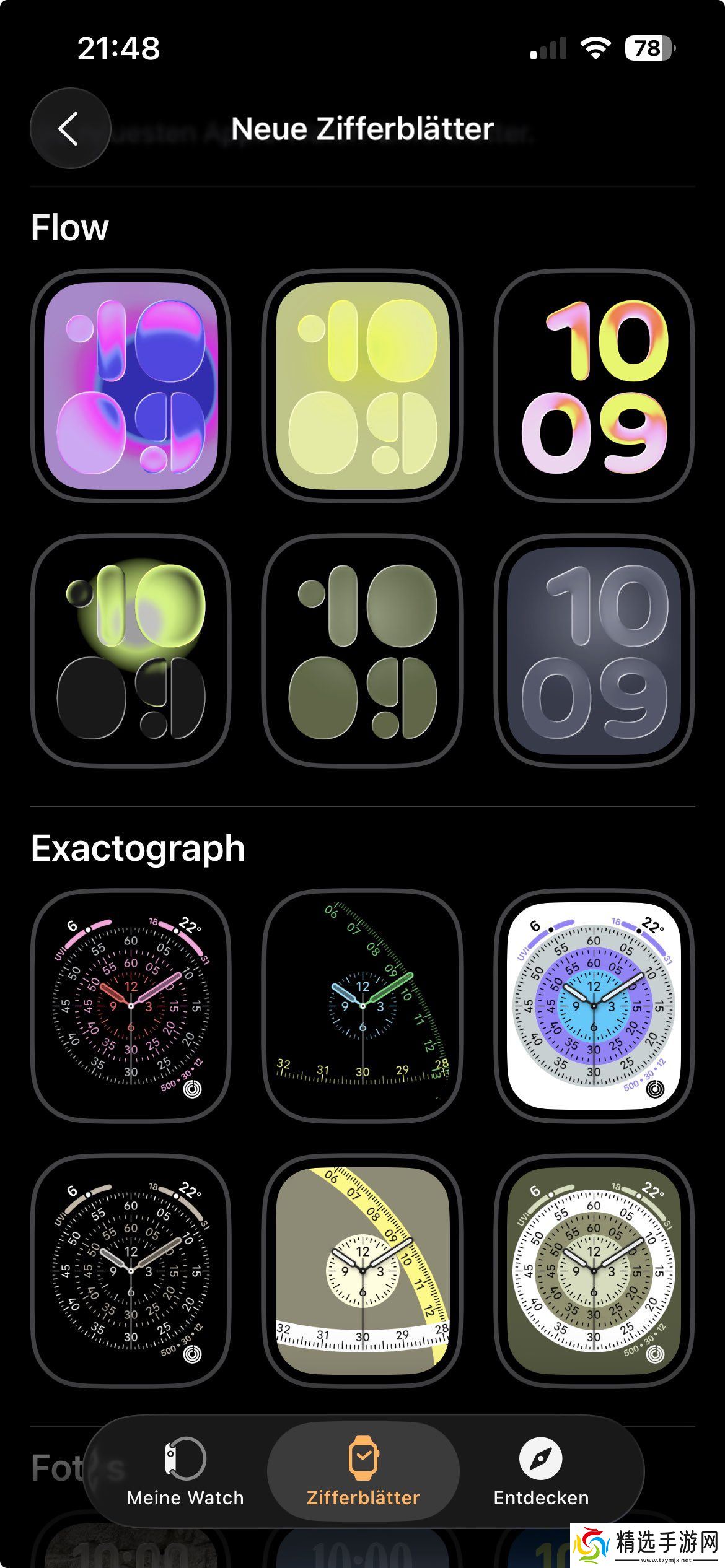Switch to the Meine Watch tab
Viewport: 725px width, 1568px height.
click(x=185, y=1471)
